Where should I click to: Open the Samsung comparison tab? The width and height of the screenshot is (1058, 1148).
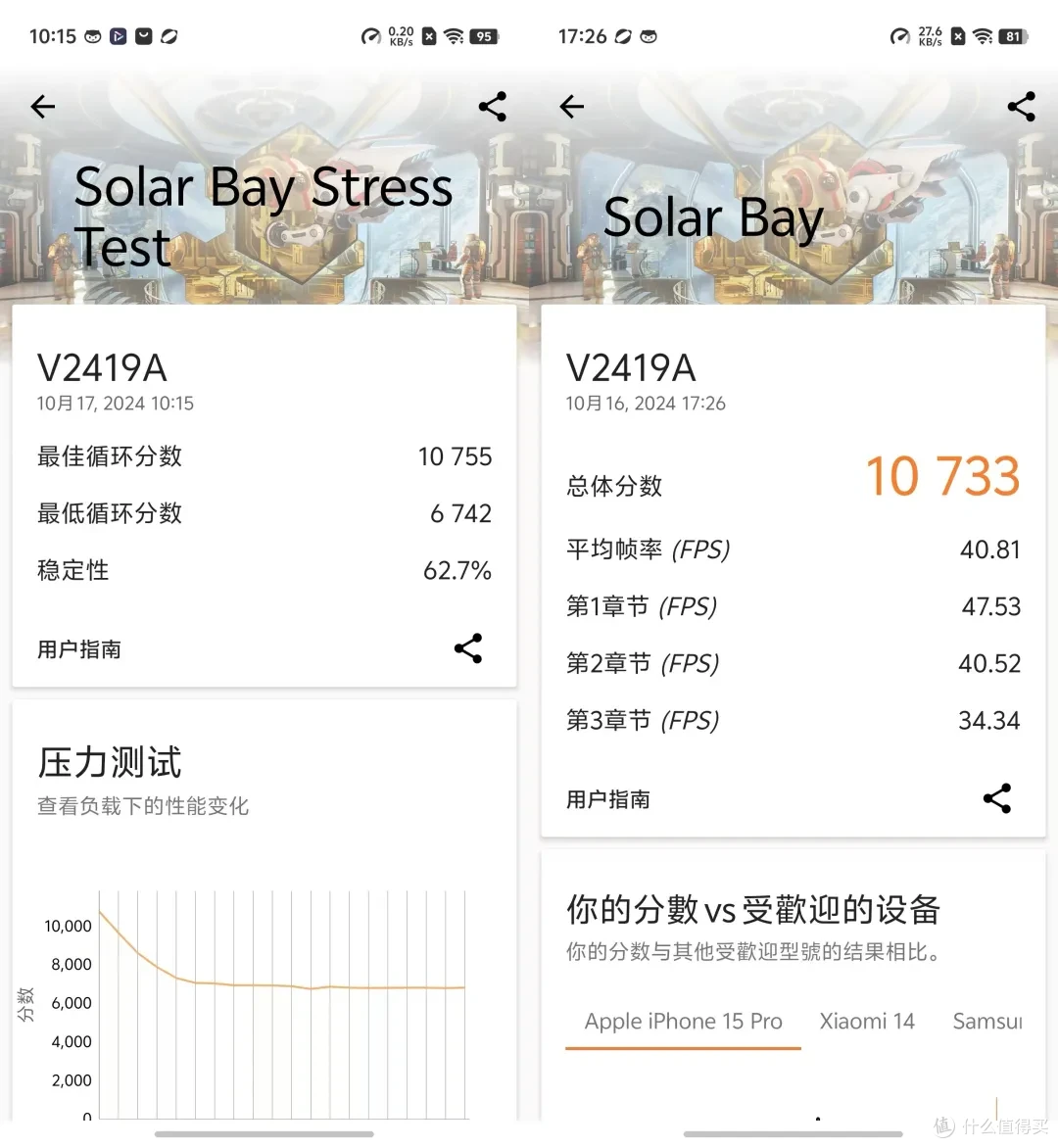coord(988,1022)
